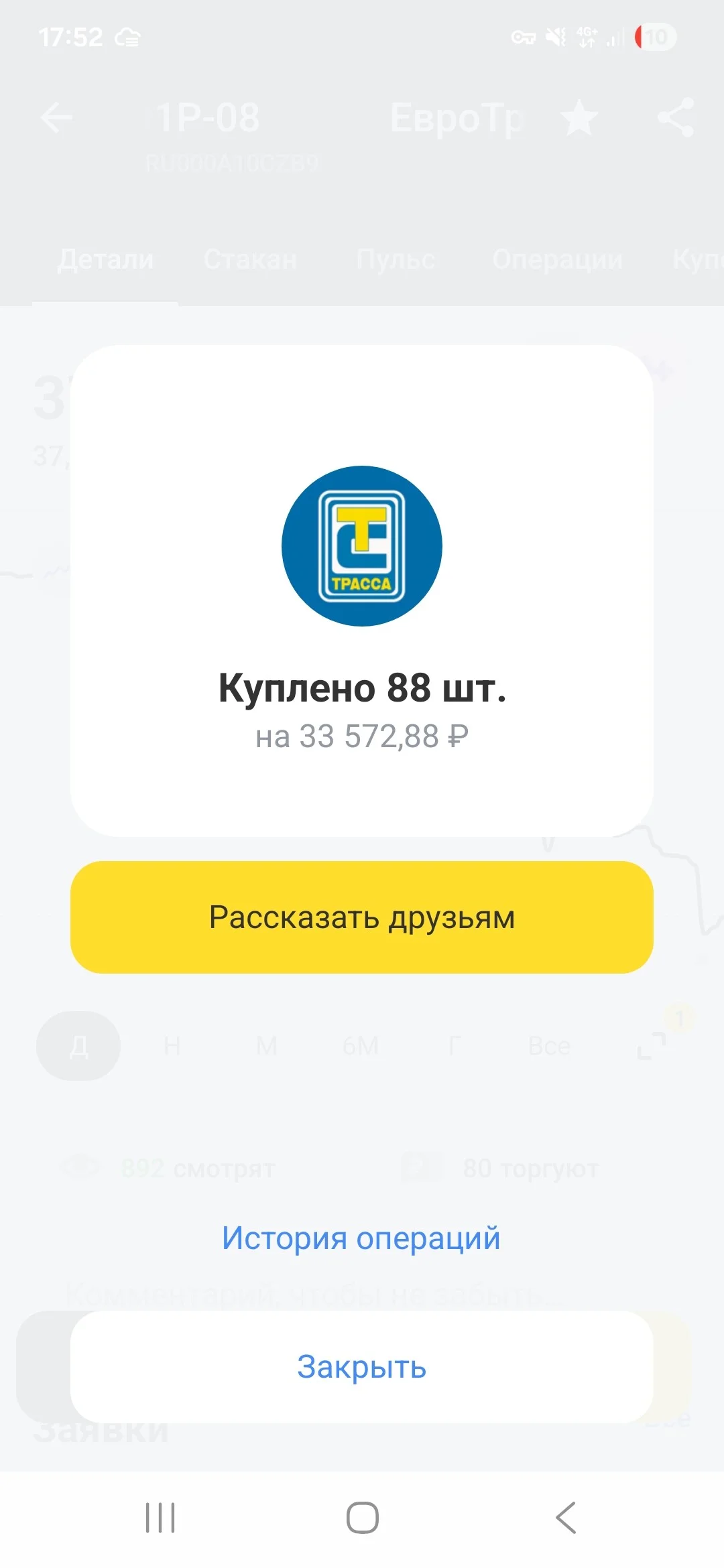This screenshot has height=1568, width=724.
Task: Tap the Рассказать друзьям button
Action: click(362, 917)
